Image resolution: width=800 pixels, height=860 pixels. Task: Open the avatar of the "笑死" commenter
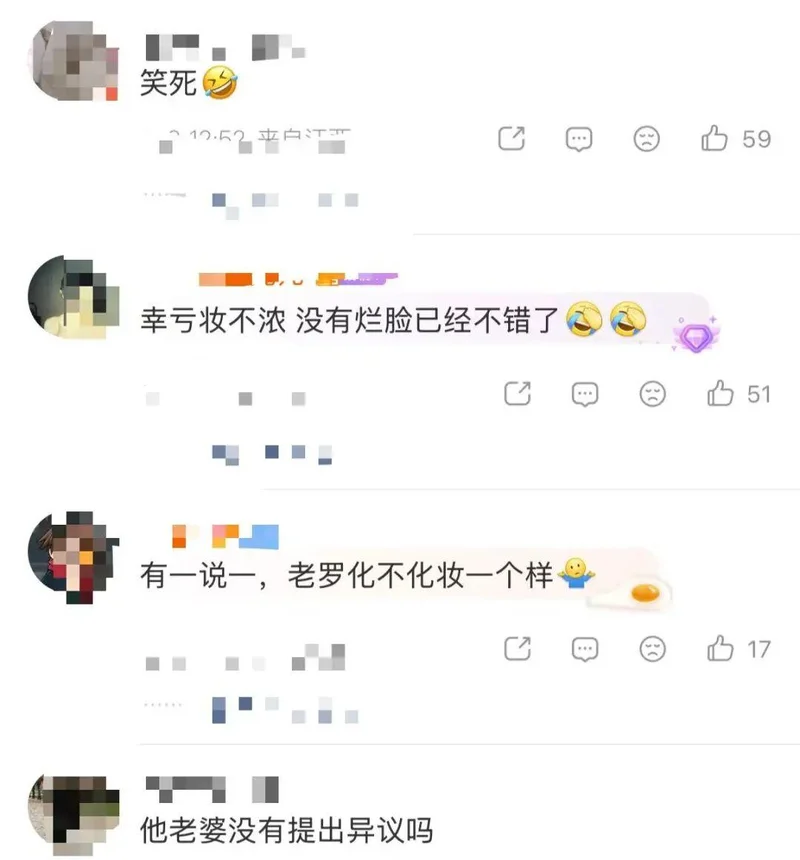72,59
